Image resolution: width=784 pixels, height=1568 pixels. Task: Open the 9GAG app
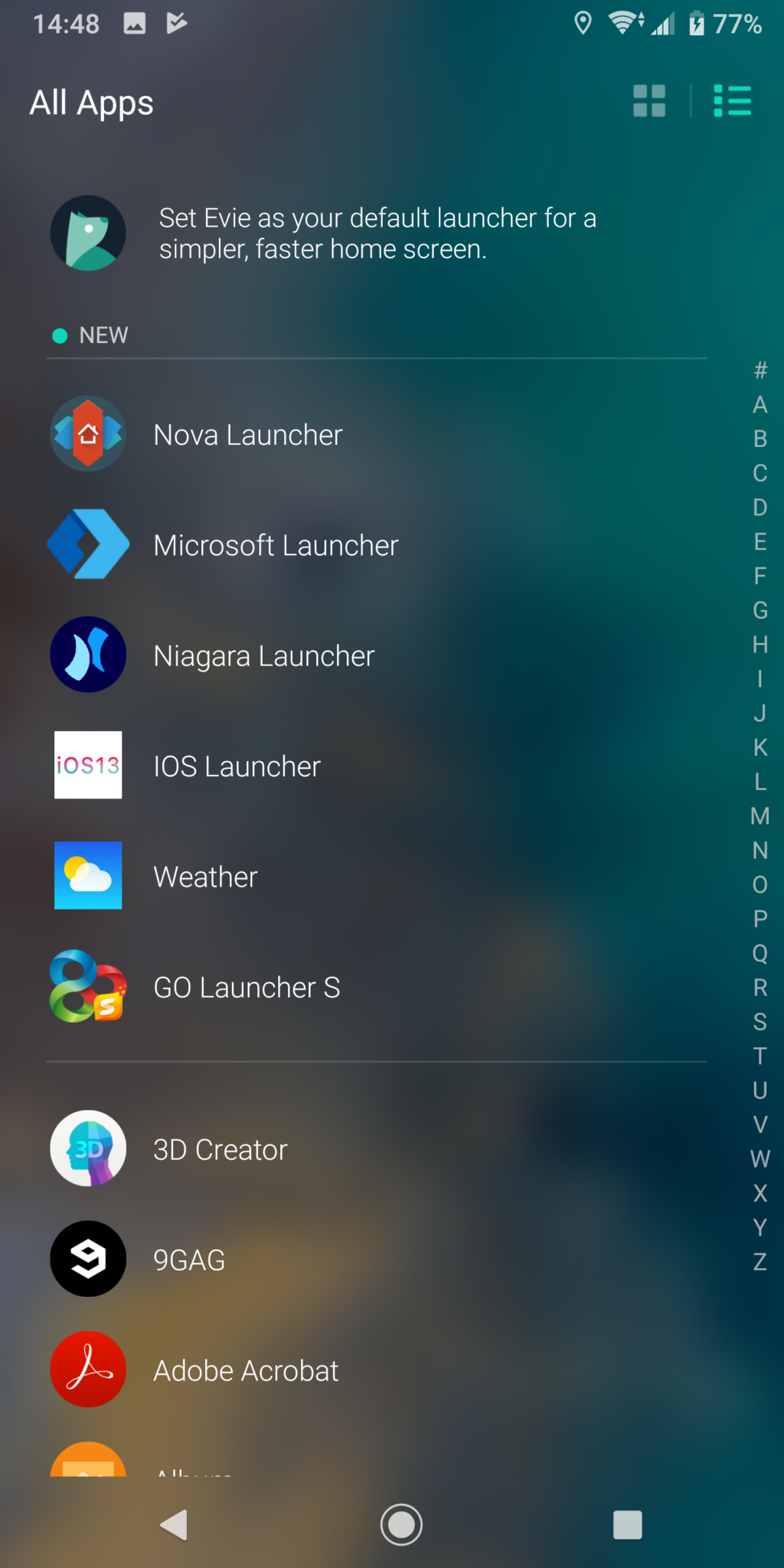click(377, 1259)
